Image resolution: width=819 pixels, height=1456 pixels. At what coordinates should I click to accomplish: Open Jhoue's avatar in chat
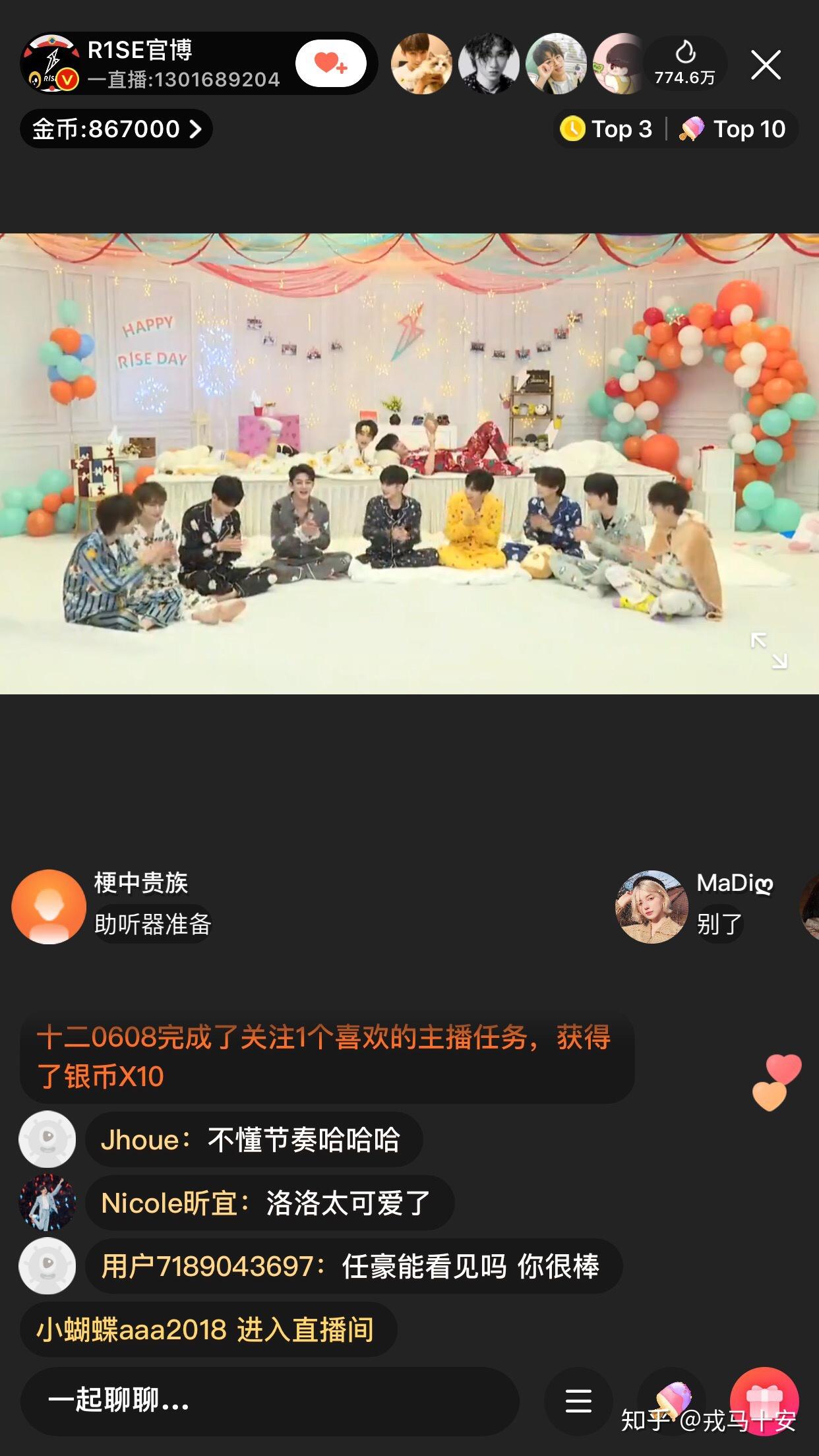coord(47,1139)
